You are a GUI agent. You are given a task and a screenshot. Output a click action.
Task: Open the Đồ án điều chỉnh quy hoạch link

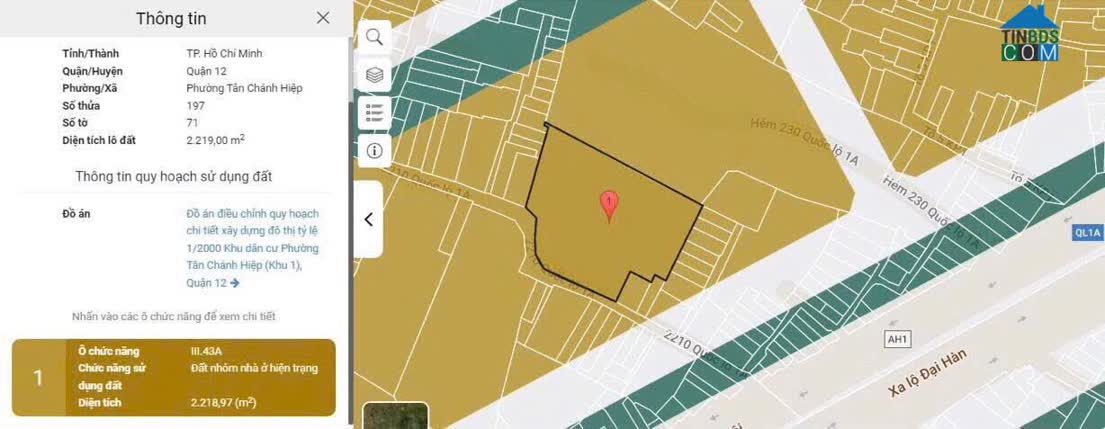252,248
